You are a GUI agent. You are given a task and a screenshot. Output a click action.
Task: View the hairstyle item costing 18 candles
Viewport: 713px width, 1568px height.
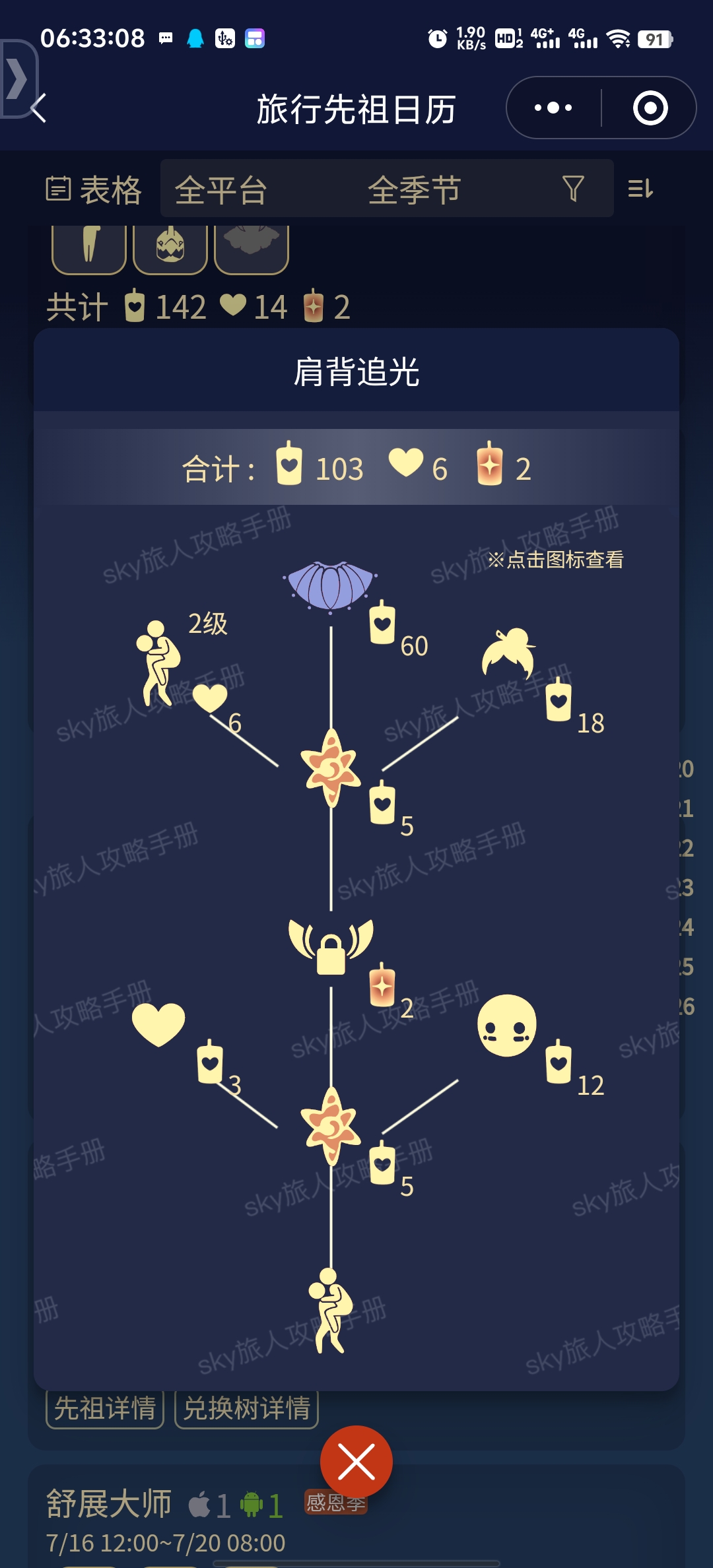(x=508, y=653)
